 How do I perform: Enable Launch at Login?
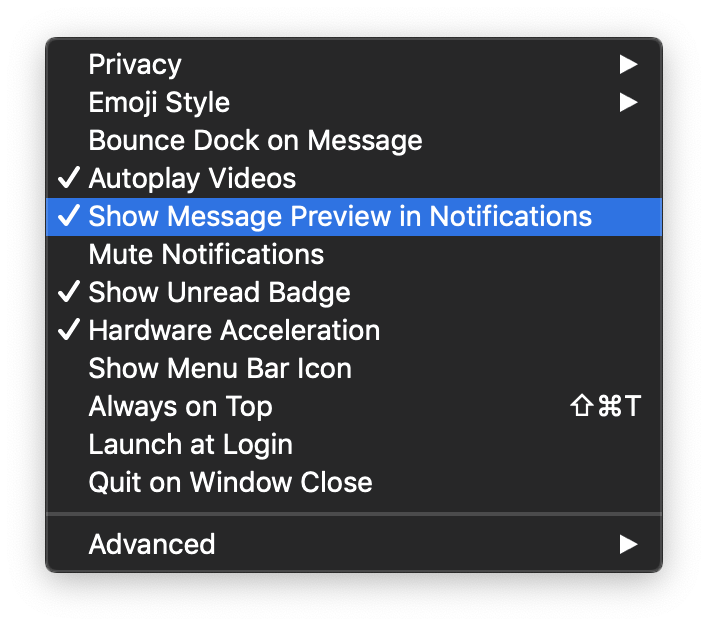[354, 444]
